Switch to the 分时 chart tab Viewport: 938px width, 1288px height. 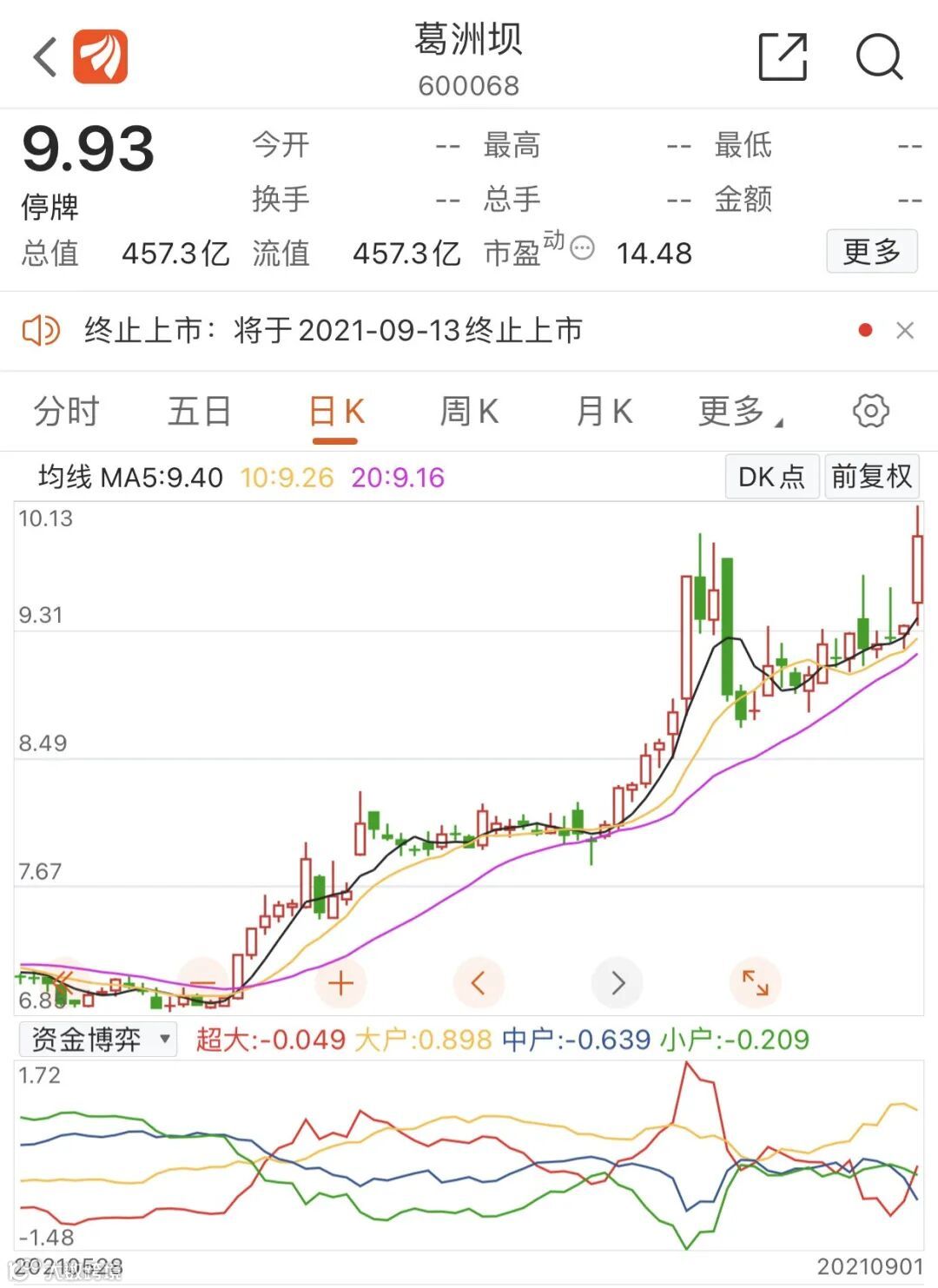pos(67,411)
